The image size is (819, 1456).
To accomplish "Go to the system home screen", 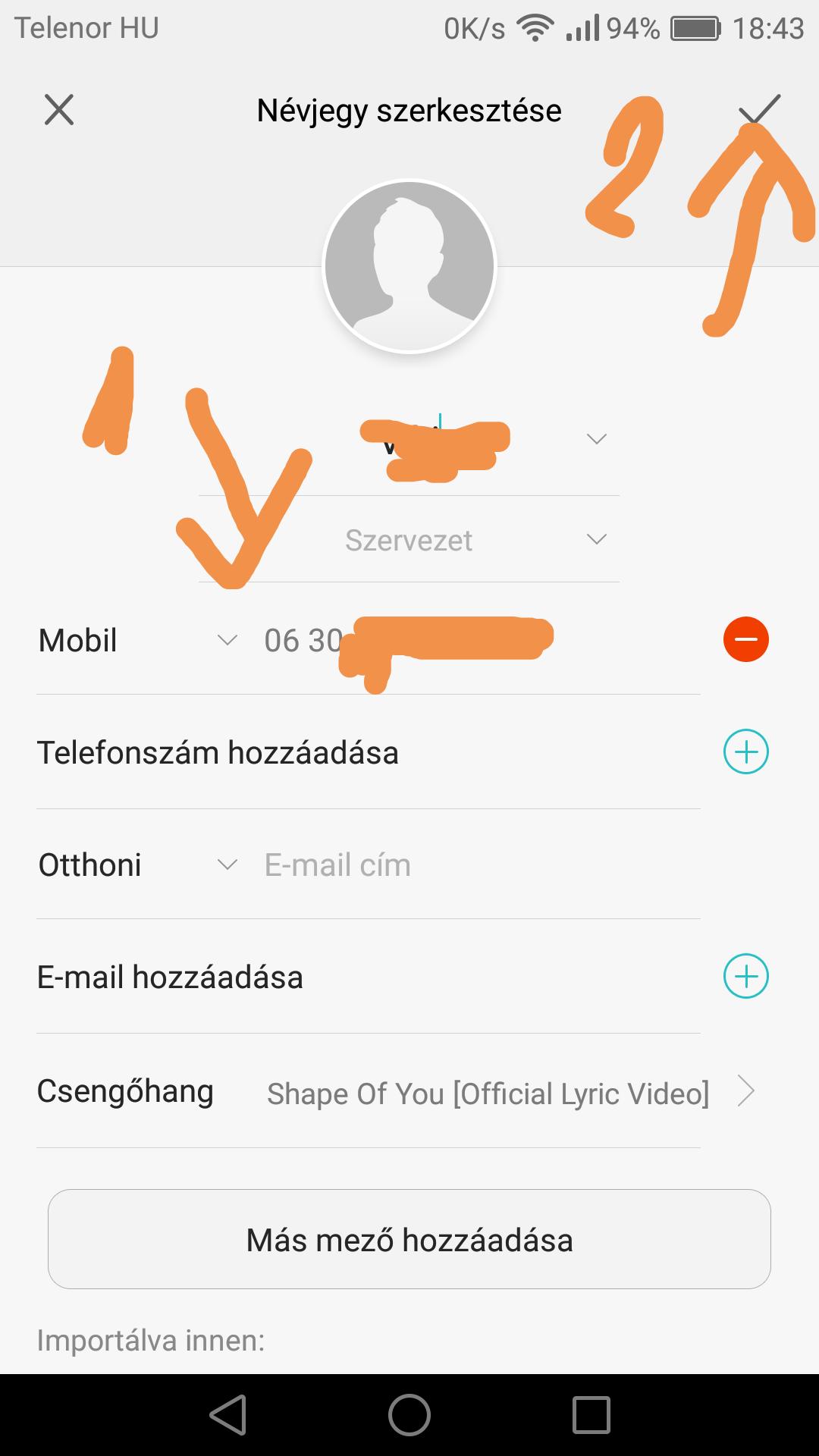I will pos(409,1415).
